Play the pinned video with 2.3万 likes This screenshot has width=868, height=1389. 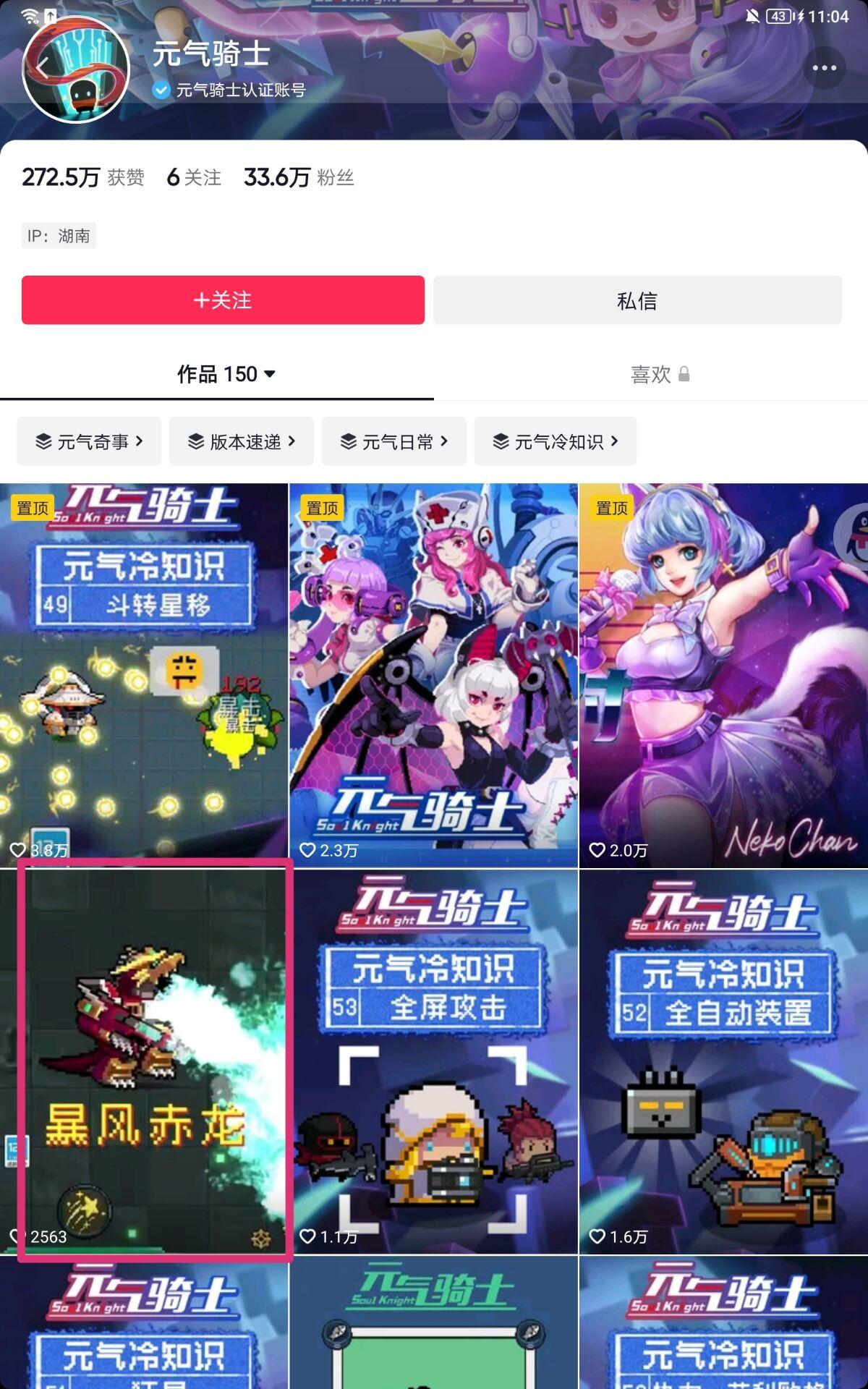tap(433, 676)
